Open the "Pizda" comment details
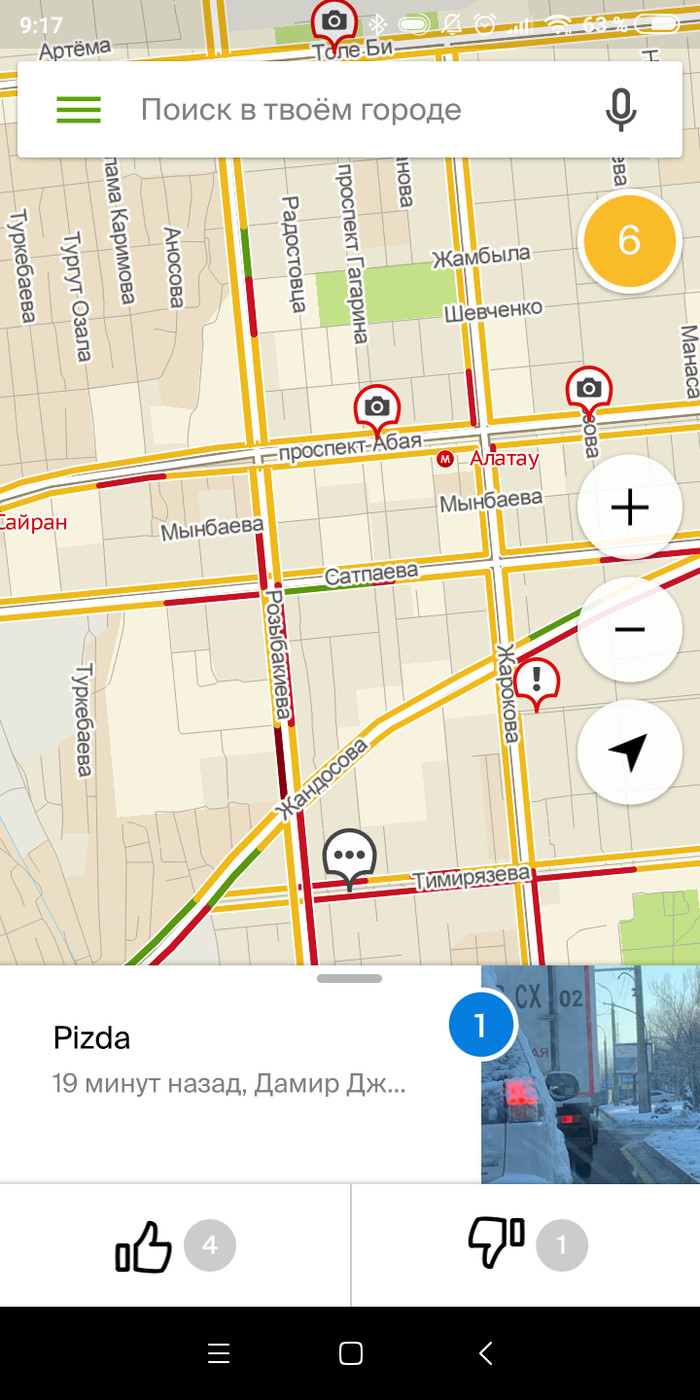The height and width of the screenshot is (1400, 700). click(230, 1058)
